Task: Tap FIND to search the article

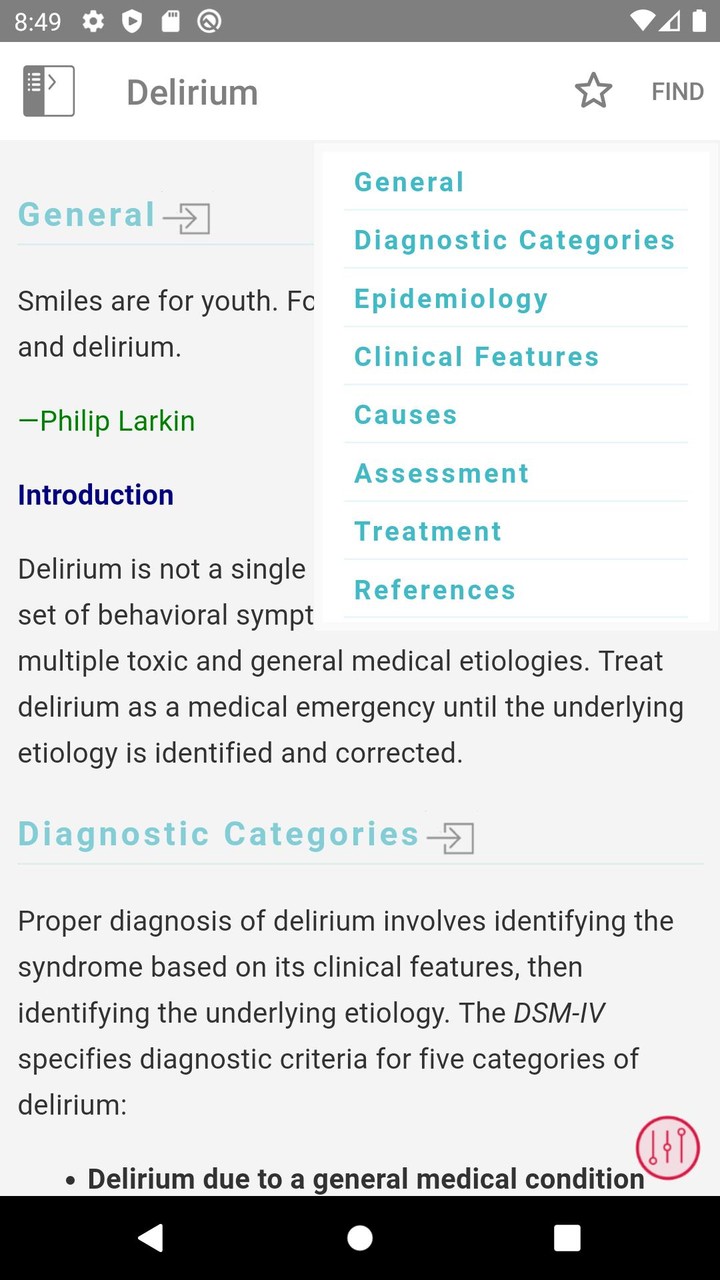Action: (x=677, y=91)
